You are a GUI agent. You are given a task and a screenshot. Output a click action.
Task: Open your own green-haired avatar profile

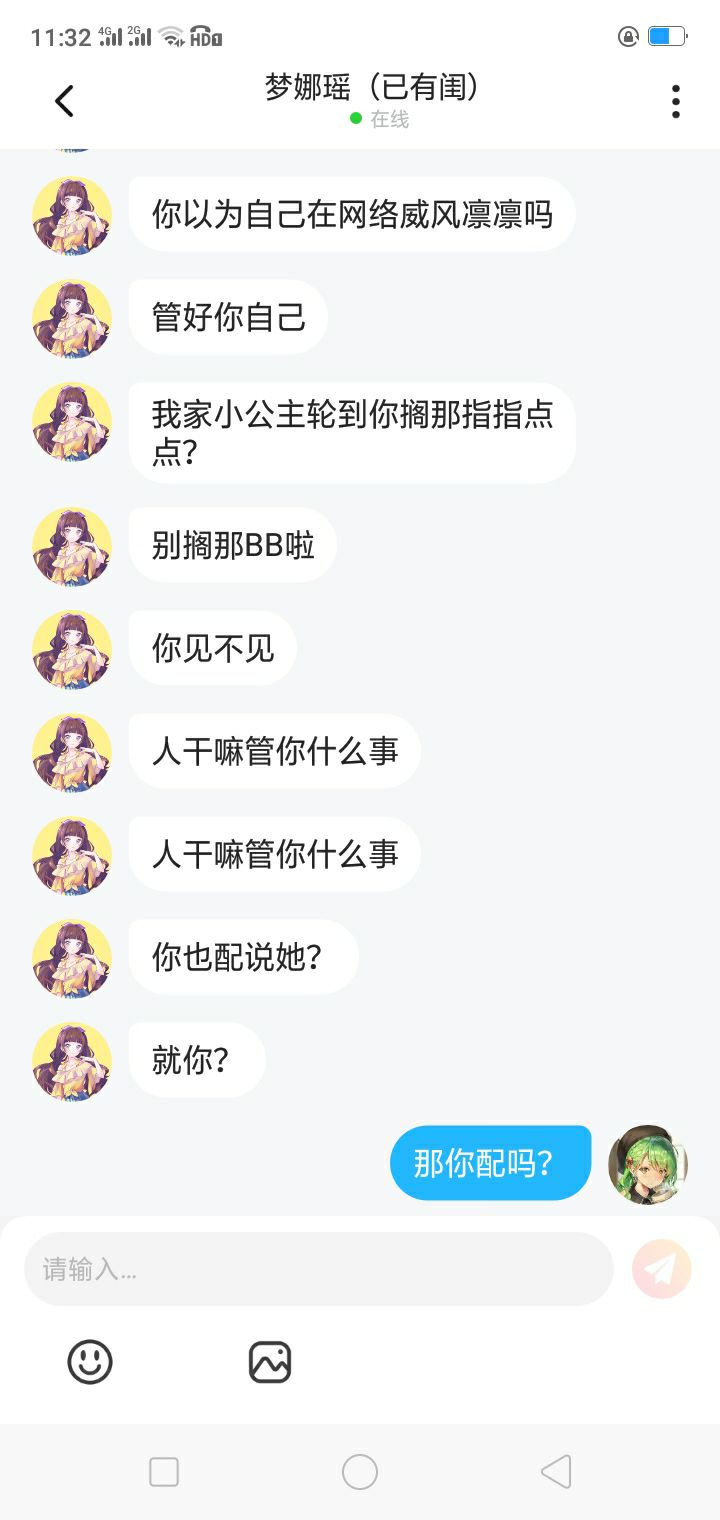pos(648,1163)
